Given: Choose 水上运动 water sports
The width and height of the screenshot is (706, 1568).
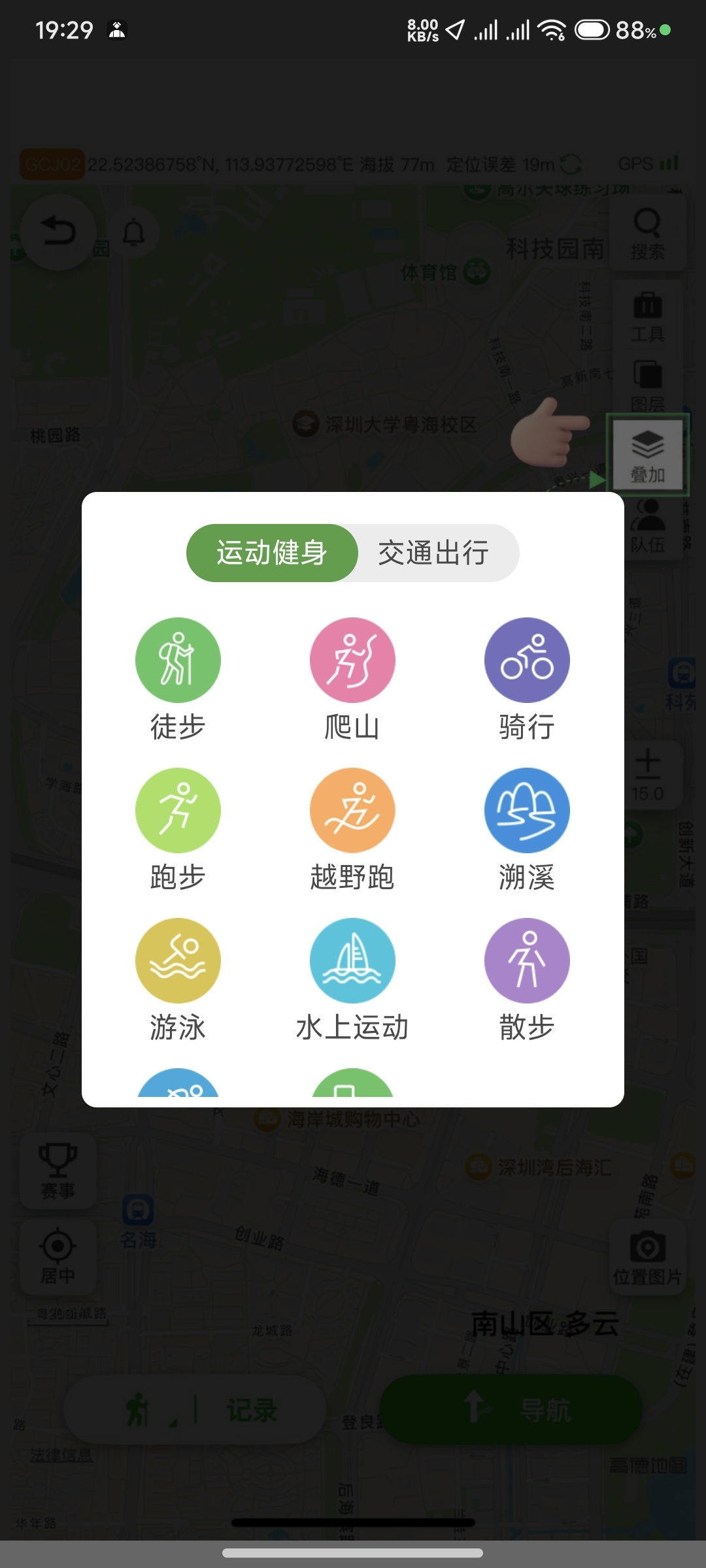Looking at the screenshot, I should [x=352, y=961].
